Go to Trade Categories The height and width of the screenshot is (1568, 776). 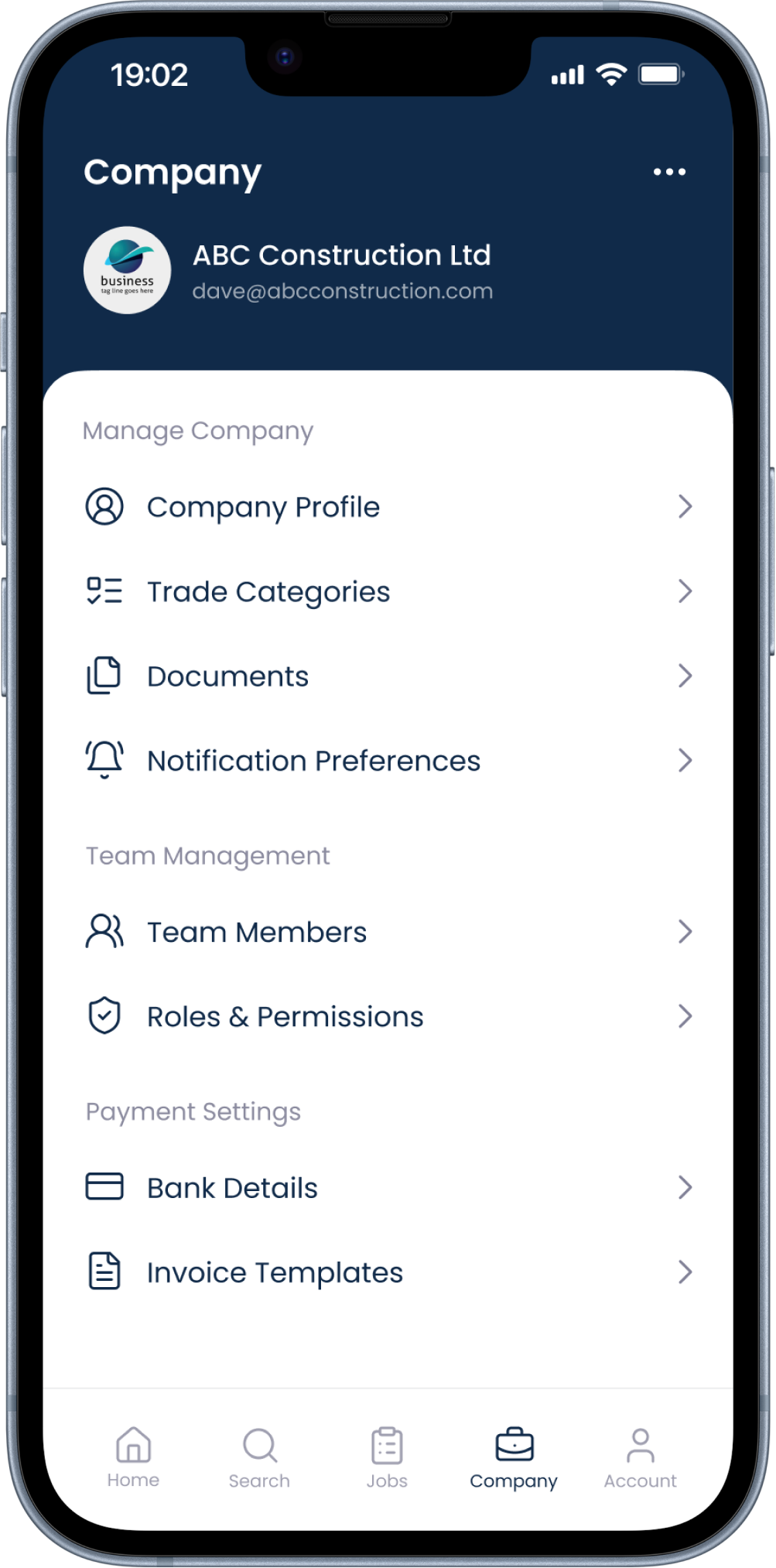(387, 592)
